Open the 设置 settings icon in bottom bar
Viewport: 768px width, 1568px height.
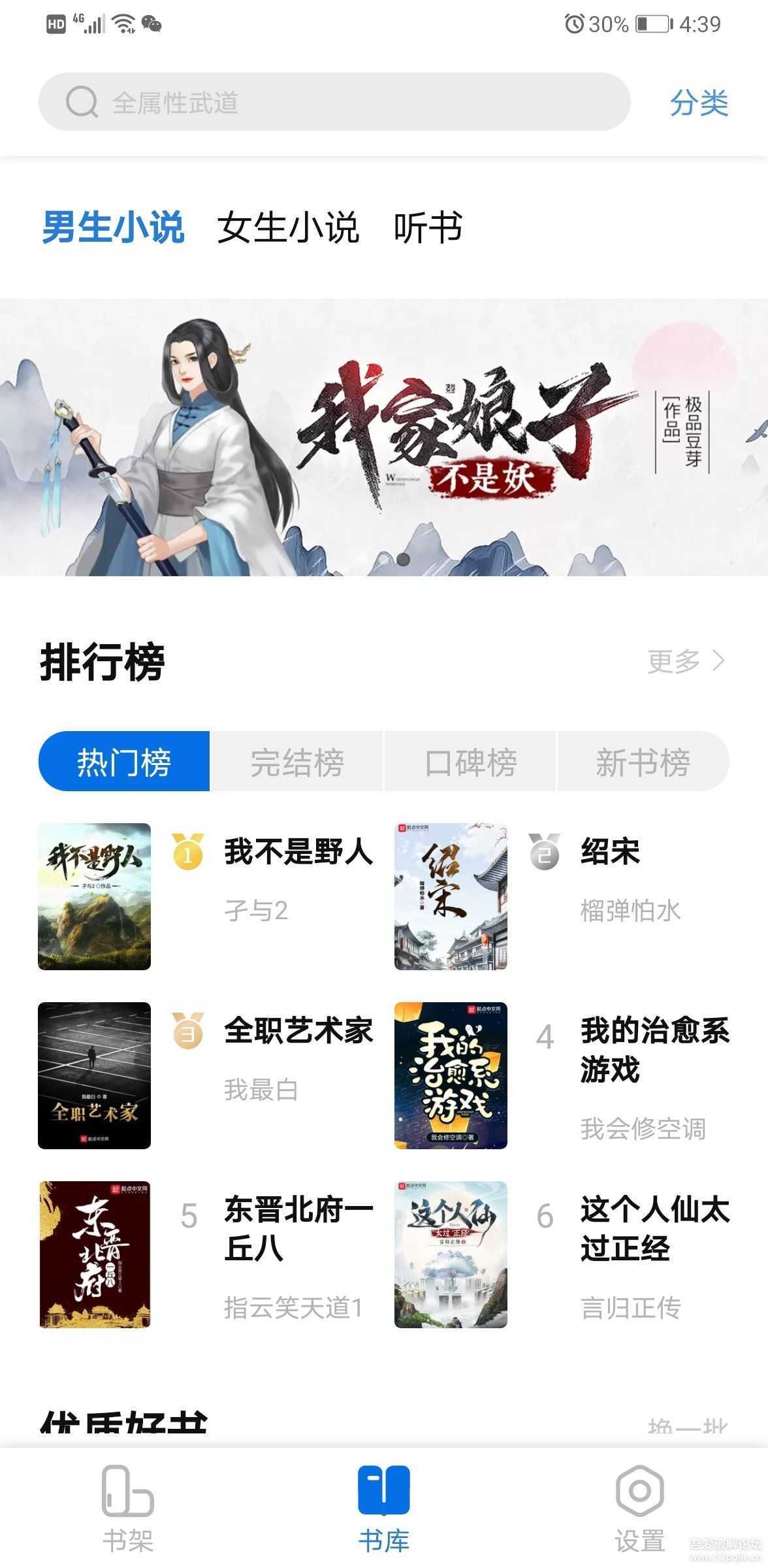(640, 1496)
